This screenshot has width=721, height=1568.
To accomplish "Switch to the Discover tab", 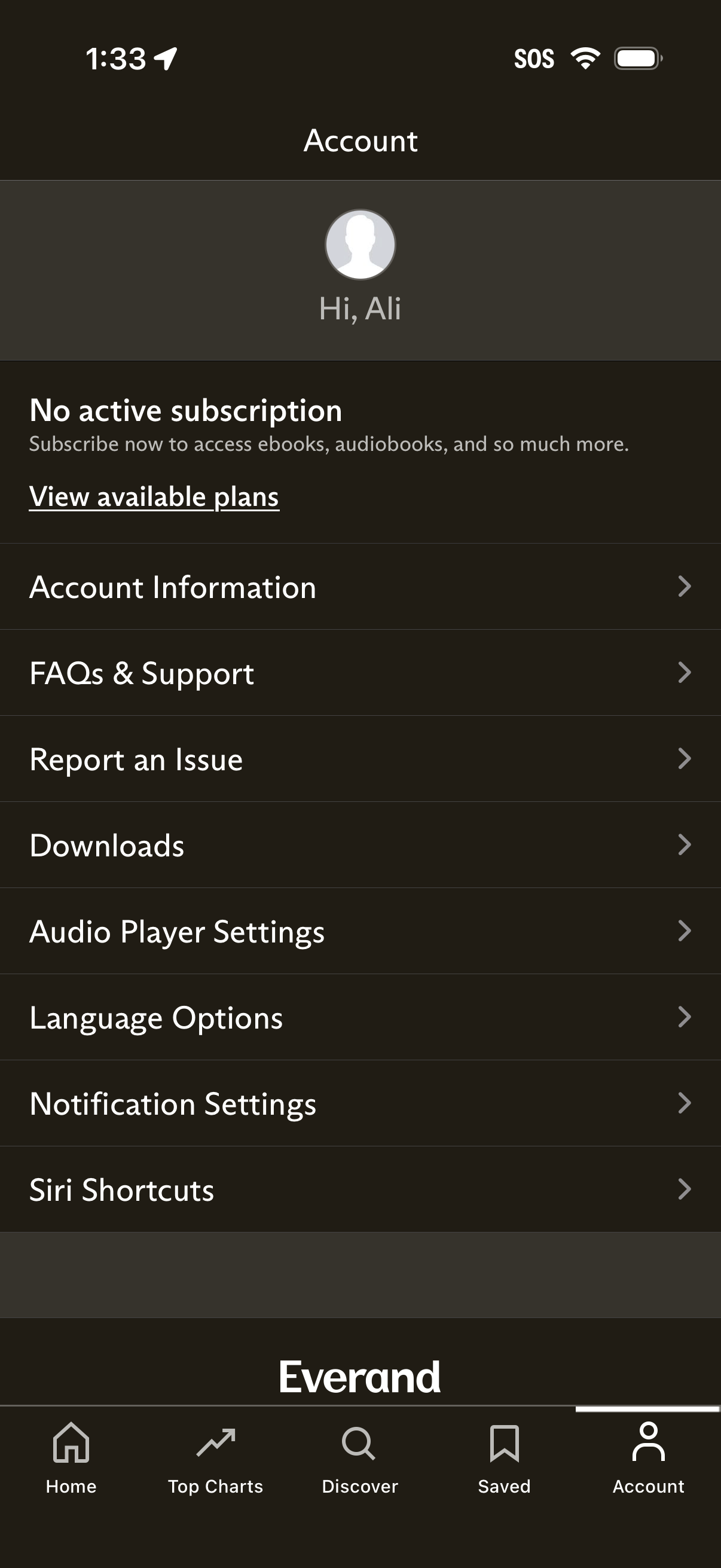I will coord(359,1458).
